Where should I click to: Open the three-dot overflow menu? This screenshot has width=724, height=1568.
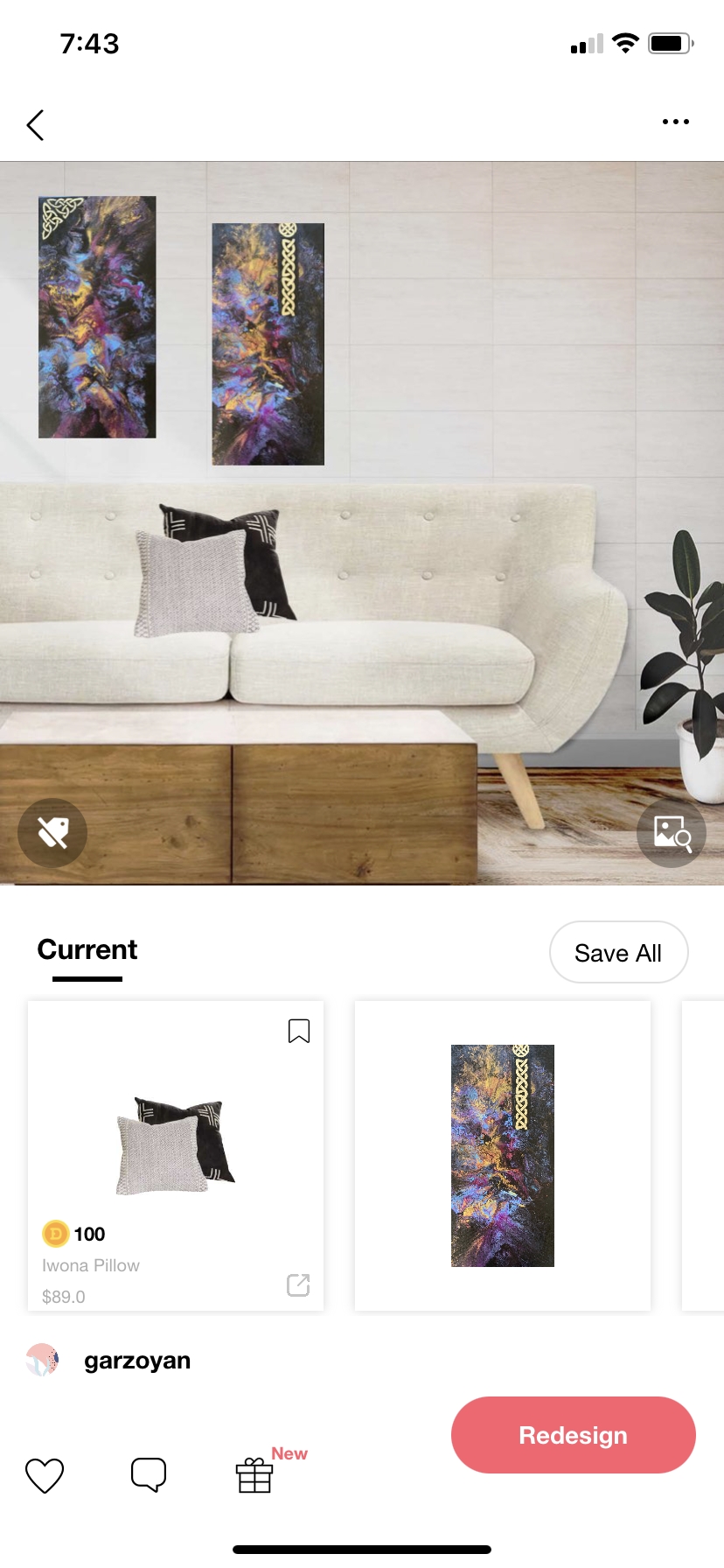(675, 122)
